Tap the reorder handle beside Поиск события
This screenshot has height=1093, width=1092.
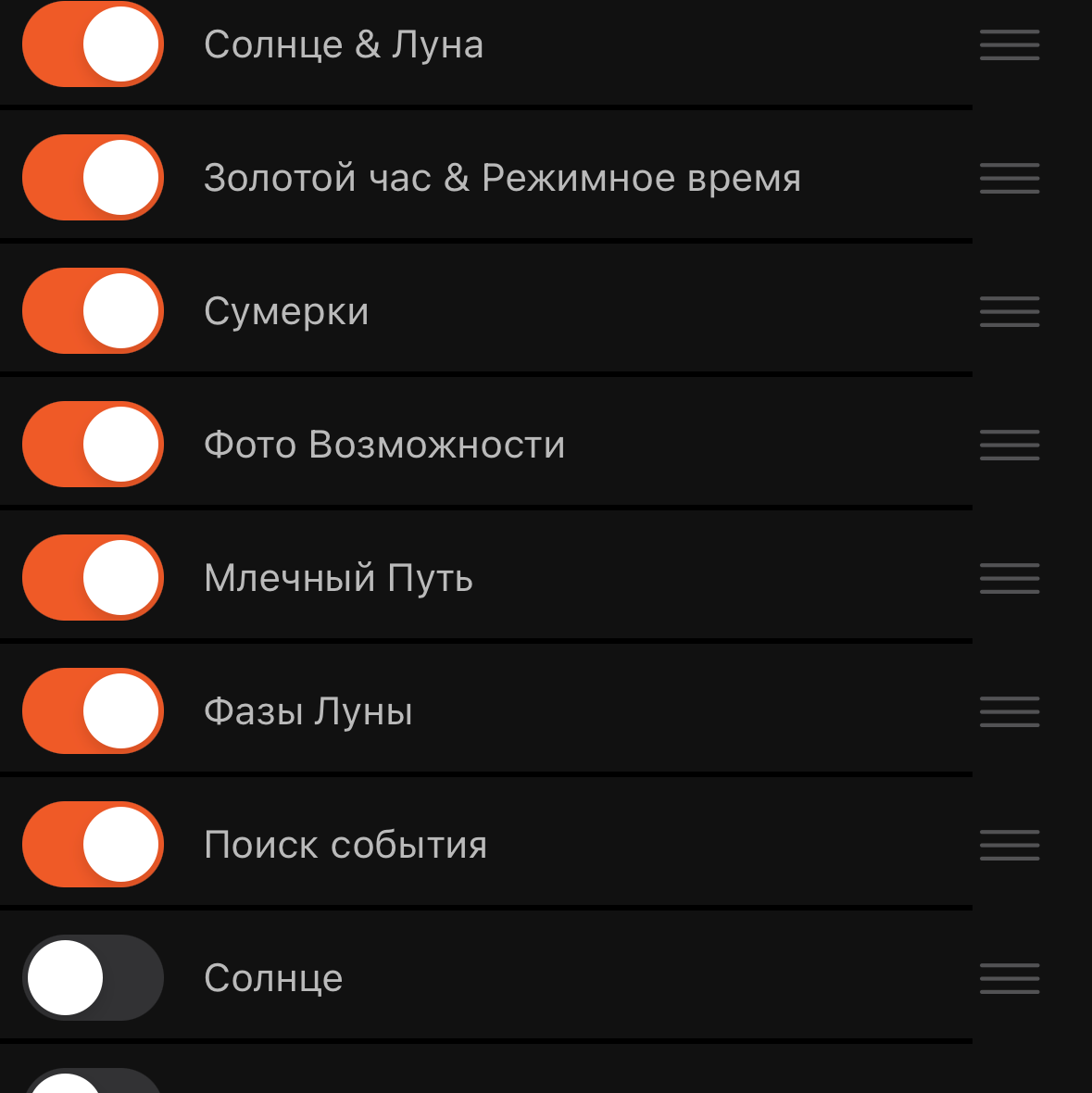[1010, 845]
